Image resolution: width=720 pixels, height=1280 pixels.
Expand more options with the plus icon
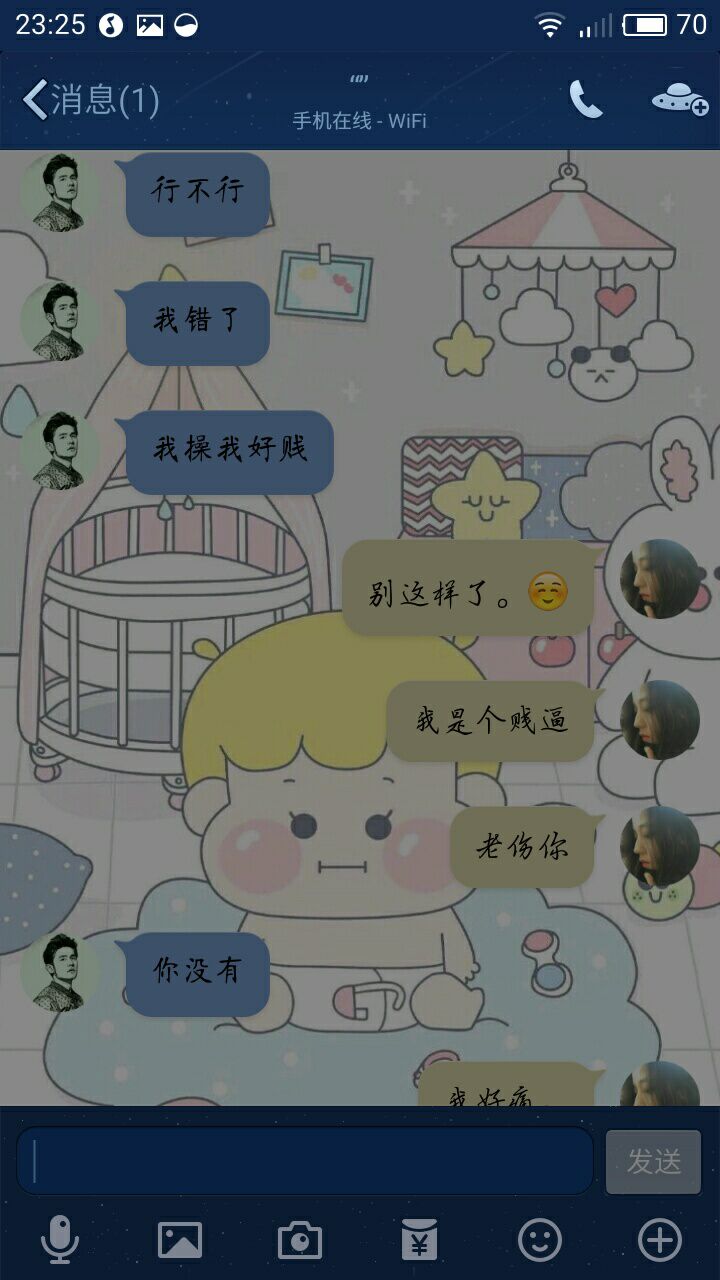pos(660,1241)
